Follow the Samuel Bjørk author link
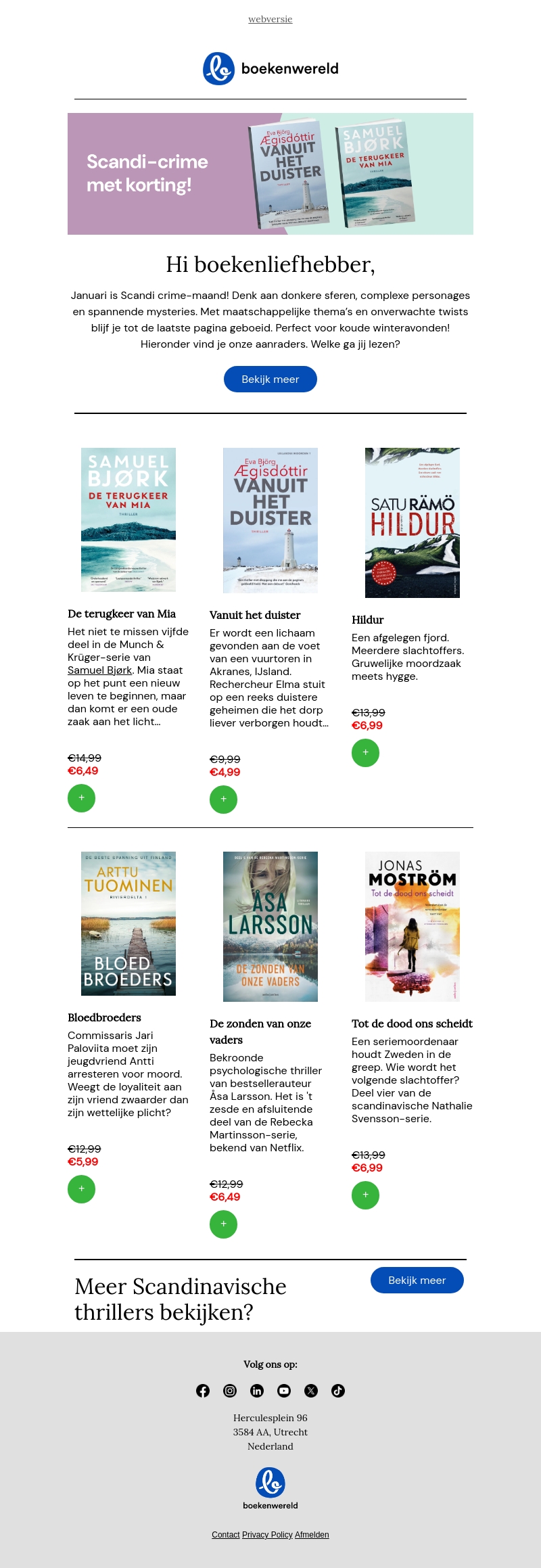The width and height of the screenshot is (541, 1568). click(x=99, y=670)
